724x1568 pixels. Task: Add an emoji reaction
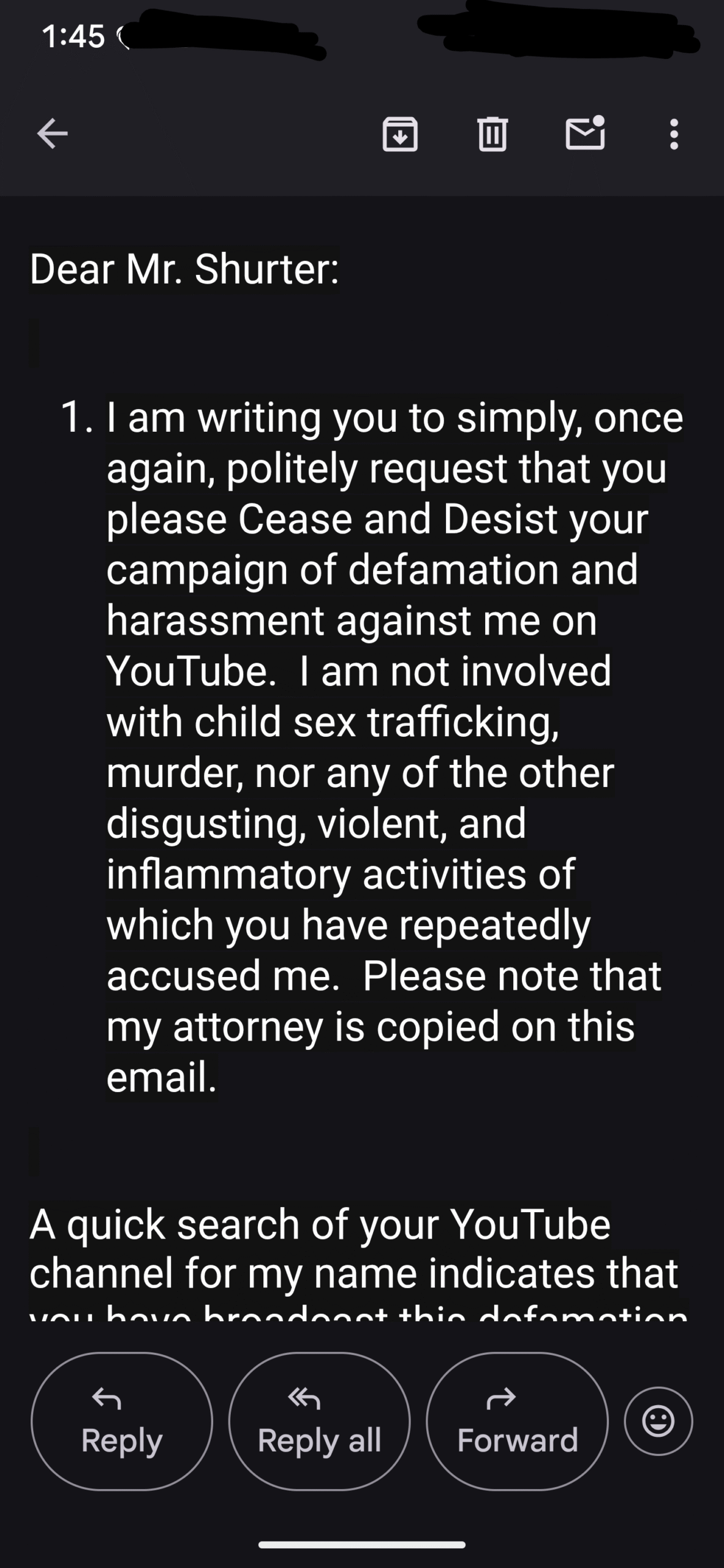pos(658,1420)
